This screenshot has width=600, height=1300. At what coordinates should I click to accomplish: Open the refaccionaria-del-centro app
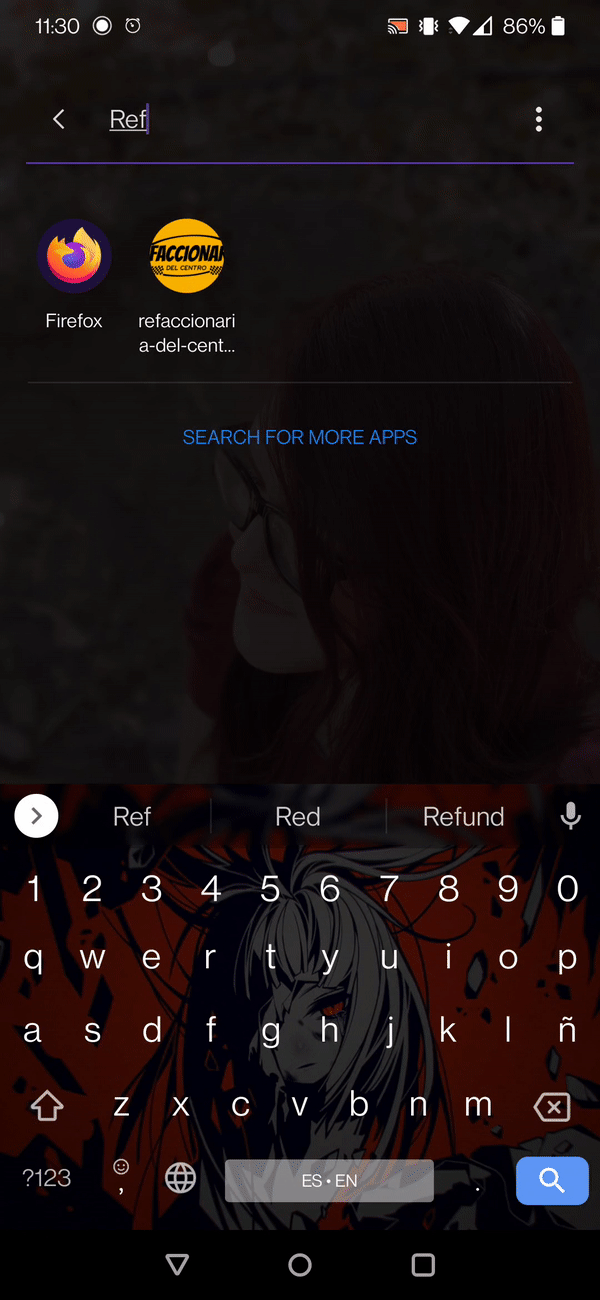point(186,285)
